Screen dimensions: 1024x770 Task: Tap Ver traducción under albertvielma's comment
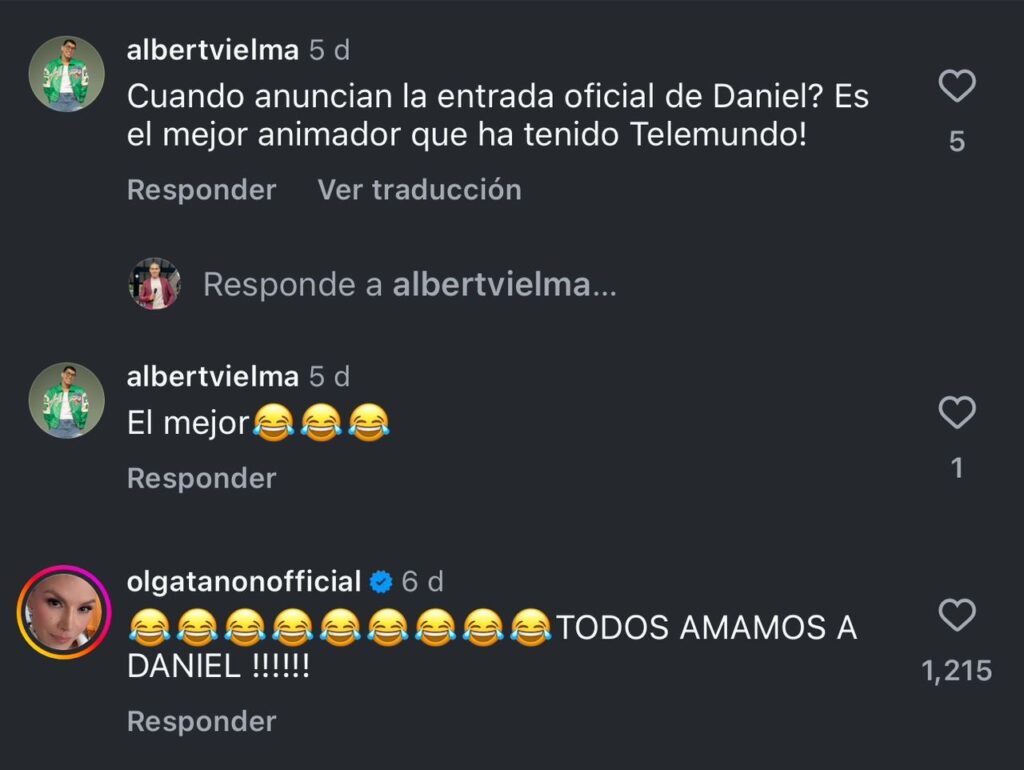[419, 190]
